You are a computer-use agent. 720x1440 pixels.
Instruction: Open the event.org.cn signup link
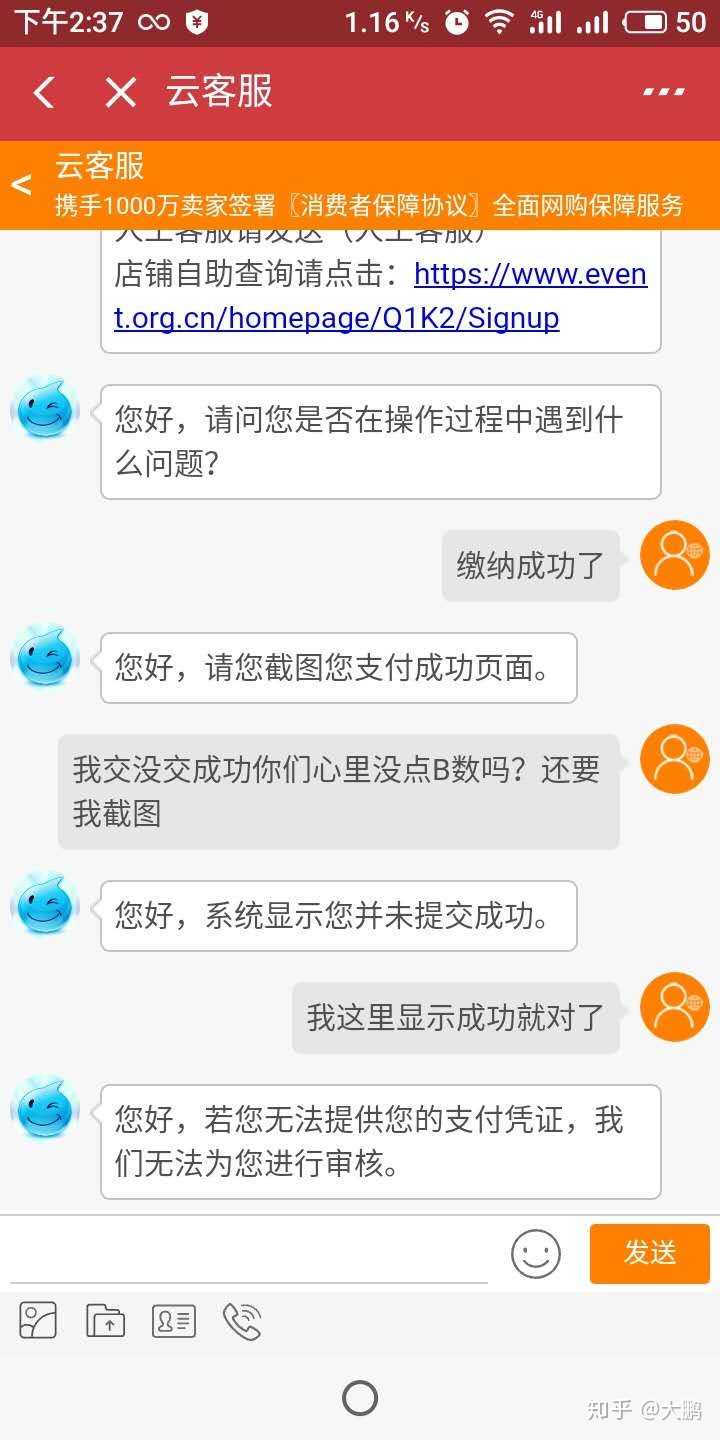pos(380,296)
